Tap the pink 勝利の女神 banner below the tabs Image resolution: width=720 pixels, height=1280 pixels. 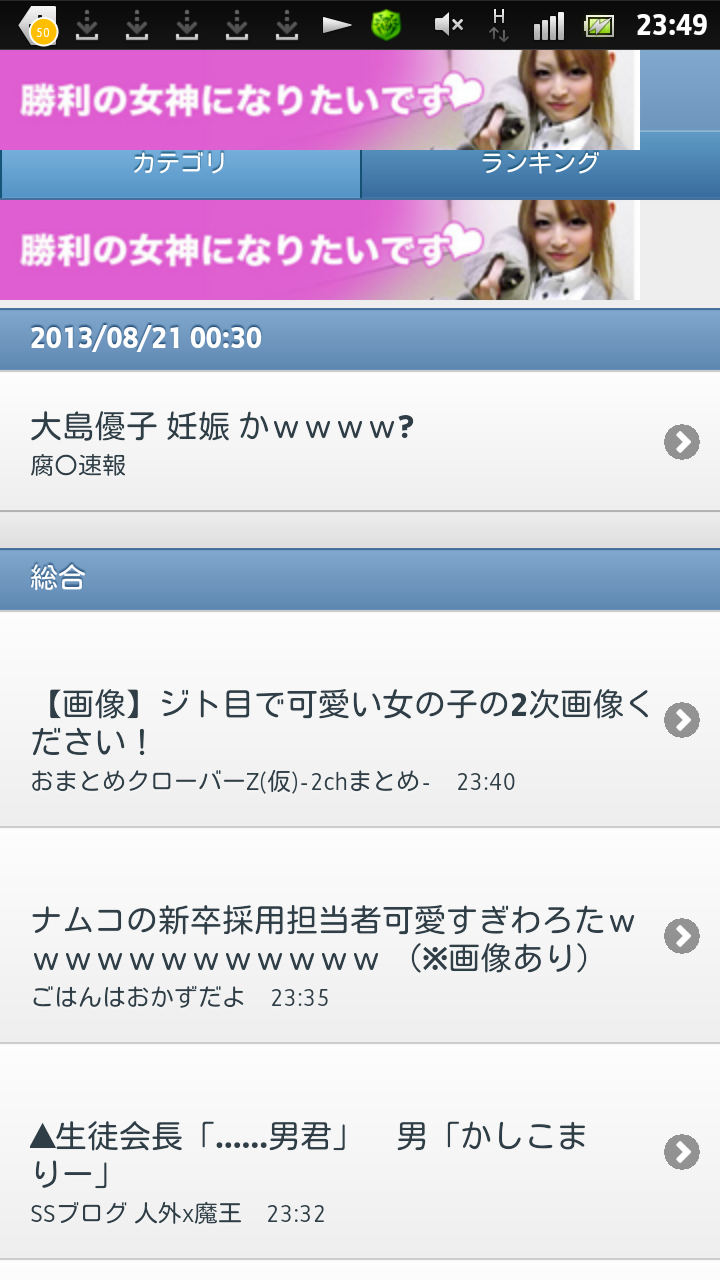(318, 249)
